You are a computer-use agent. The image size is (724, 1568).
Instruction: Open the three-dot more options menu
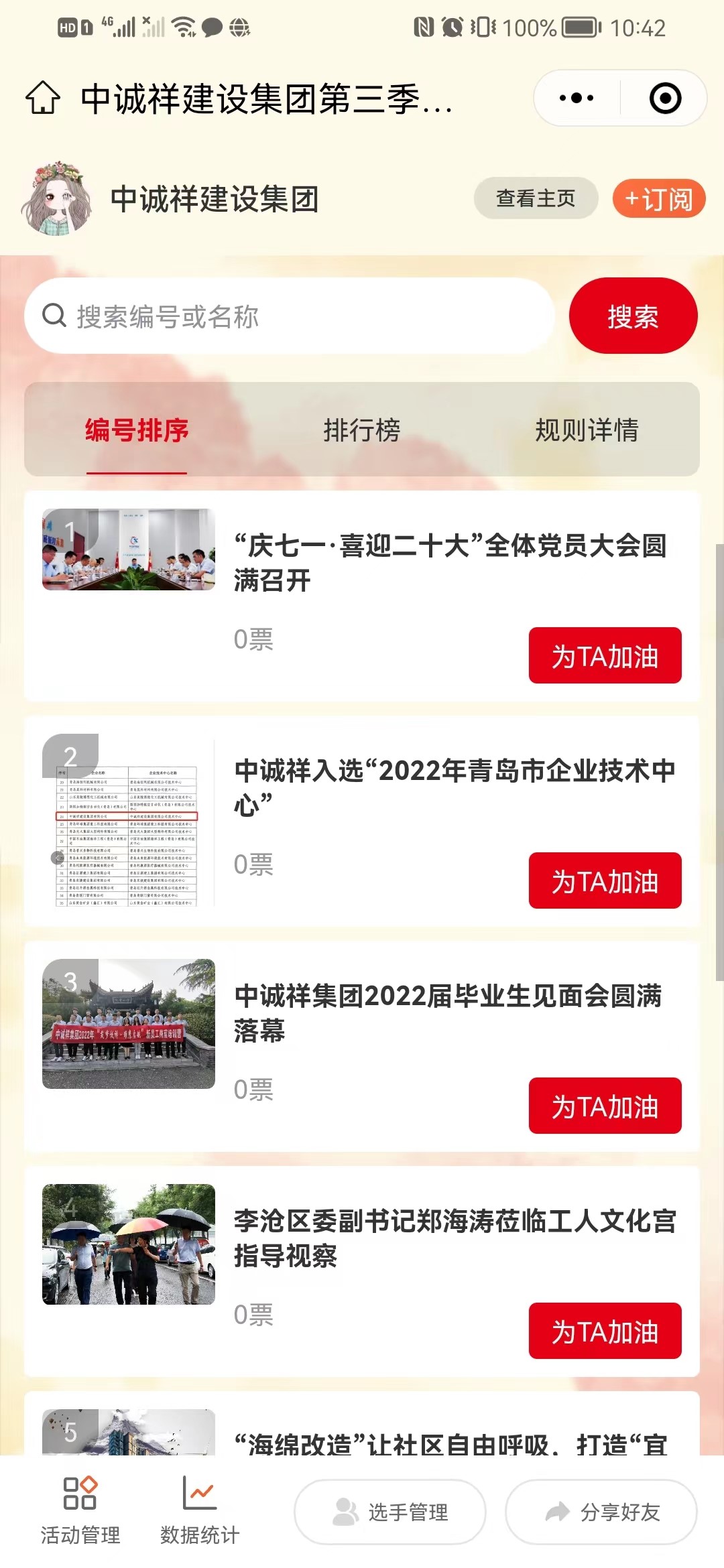577,98
